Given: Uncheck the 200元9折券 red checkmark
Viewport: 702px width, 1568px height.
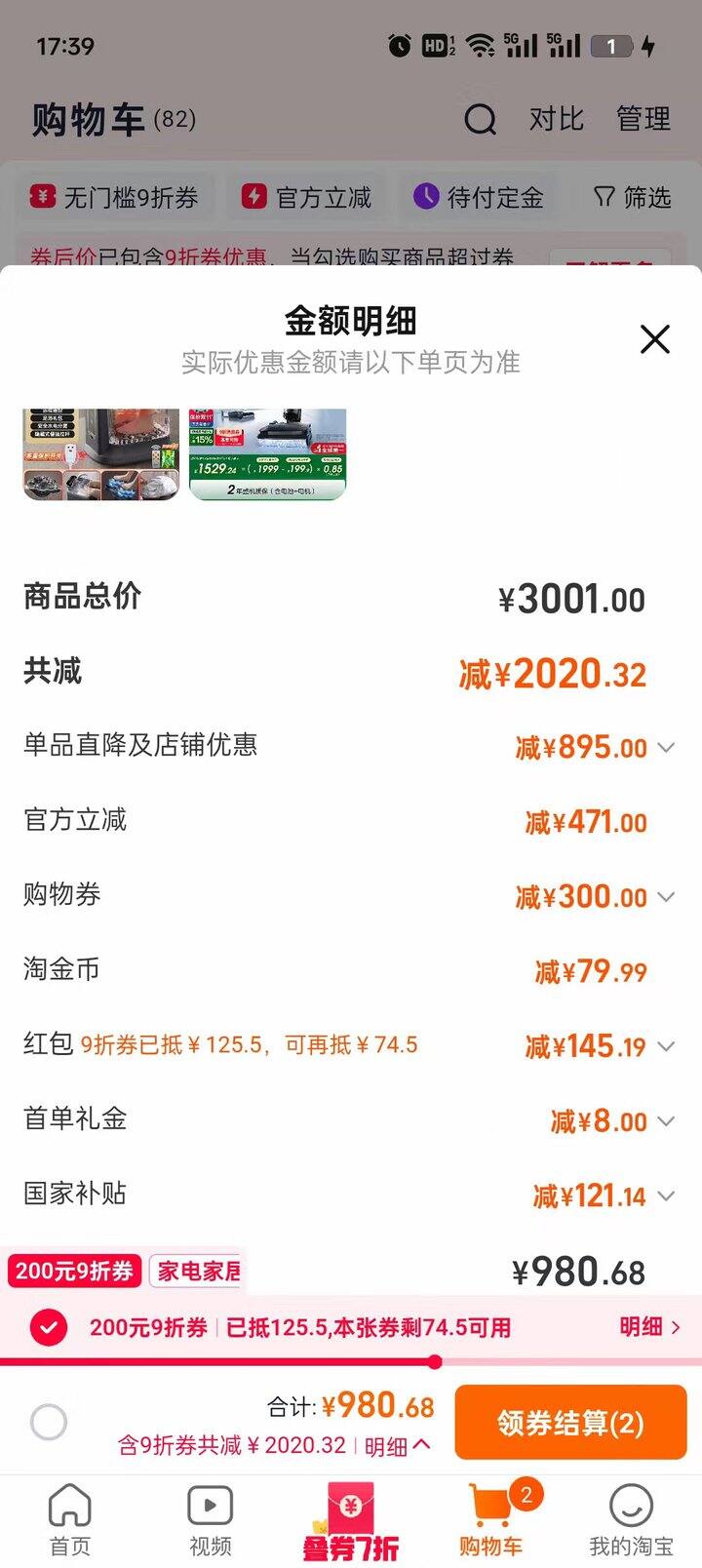Looking at the screenshot, I should point(49,1327).
